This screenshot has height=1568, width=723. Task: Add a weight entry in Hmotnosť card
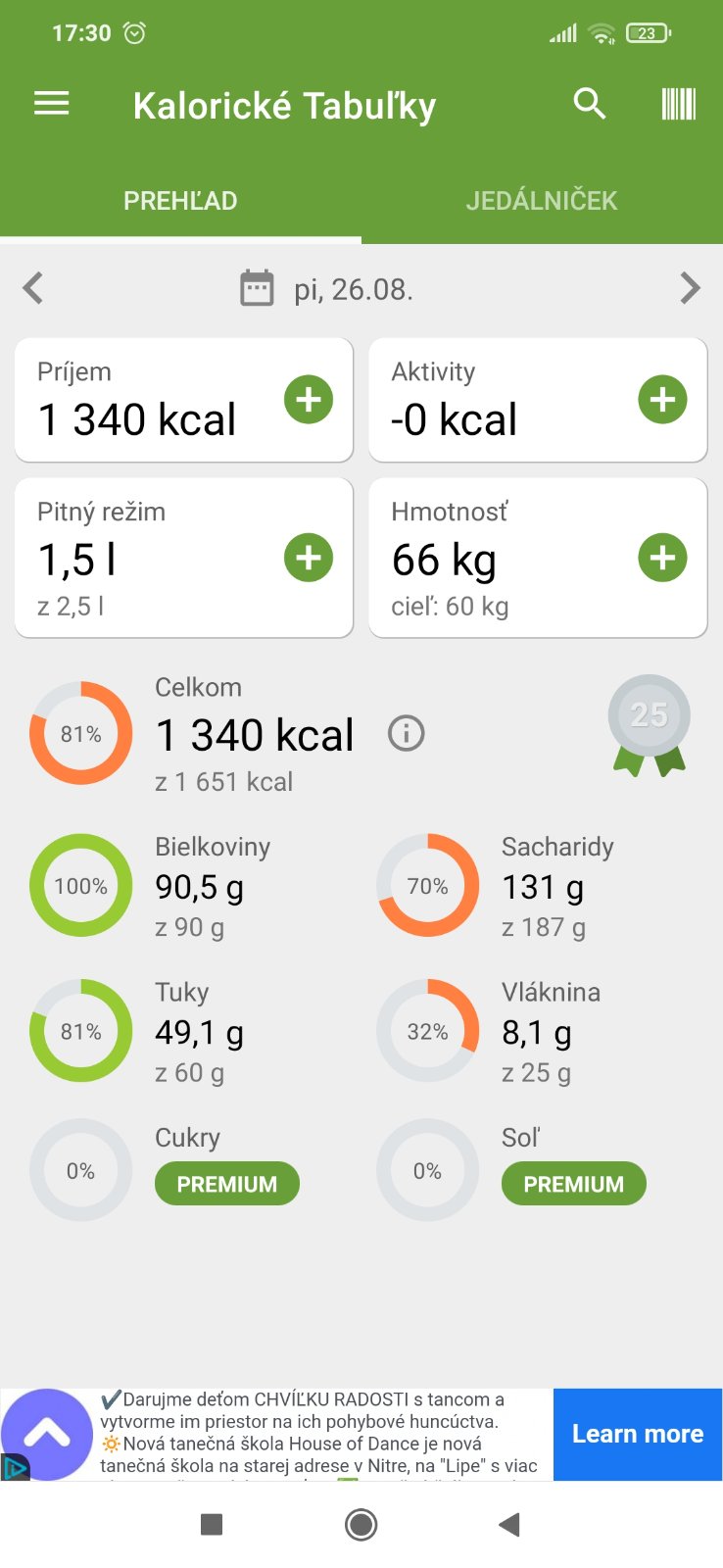662,558
